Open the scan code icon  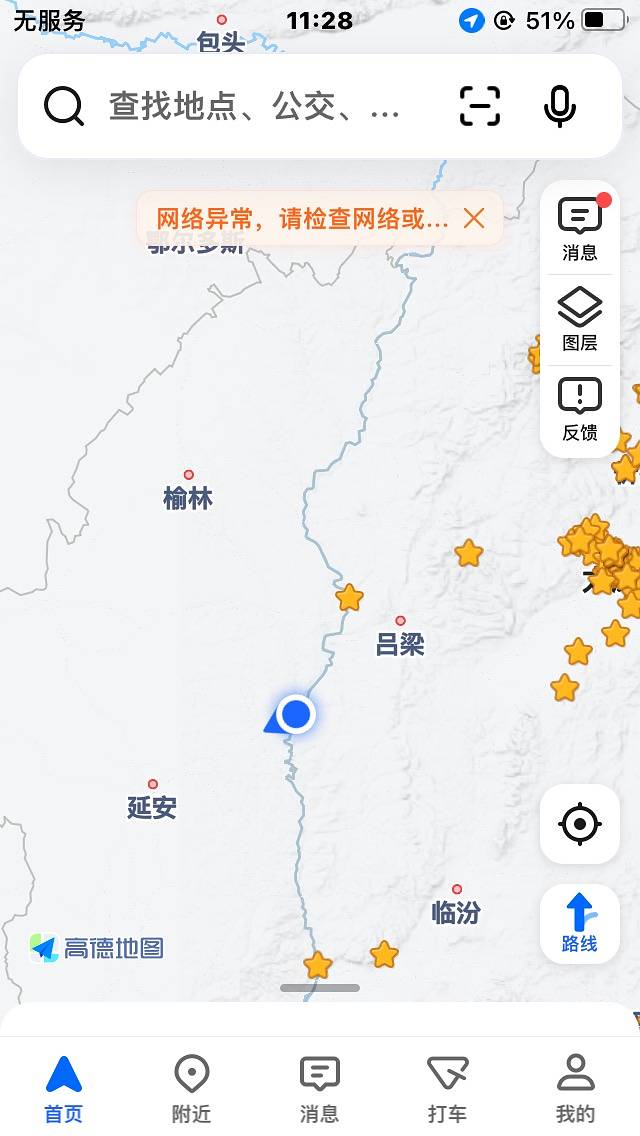[480, 106]
